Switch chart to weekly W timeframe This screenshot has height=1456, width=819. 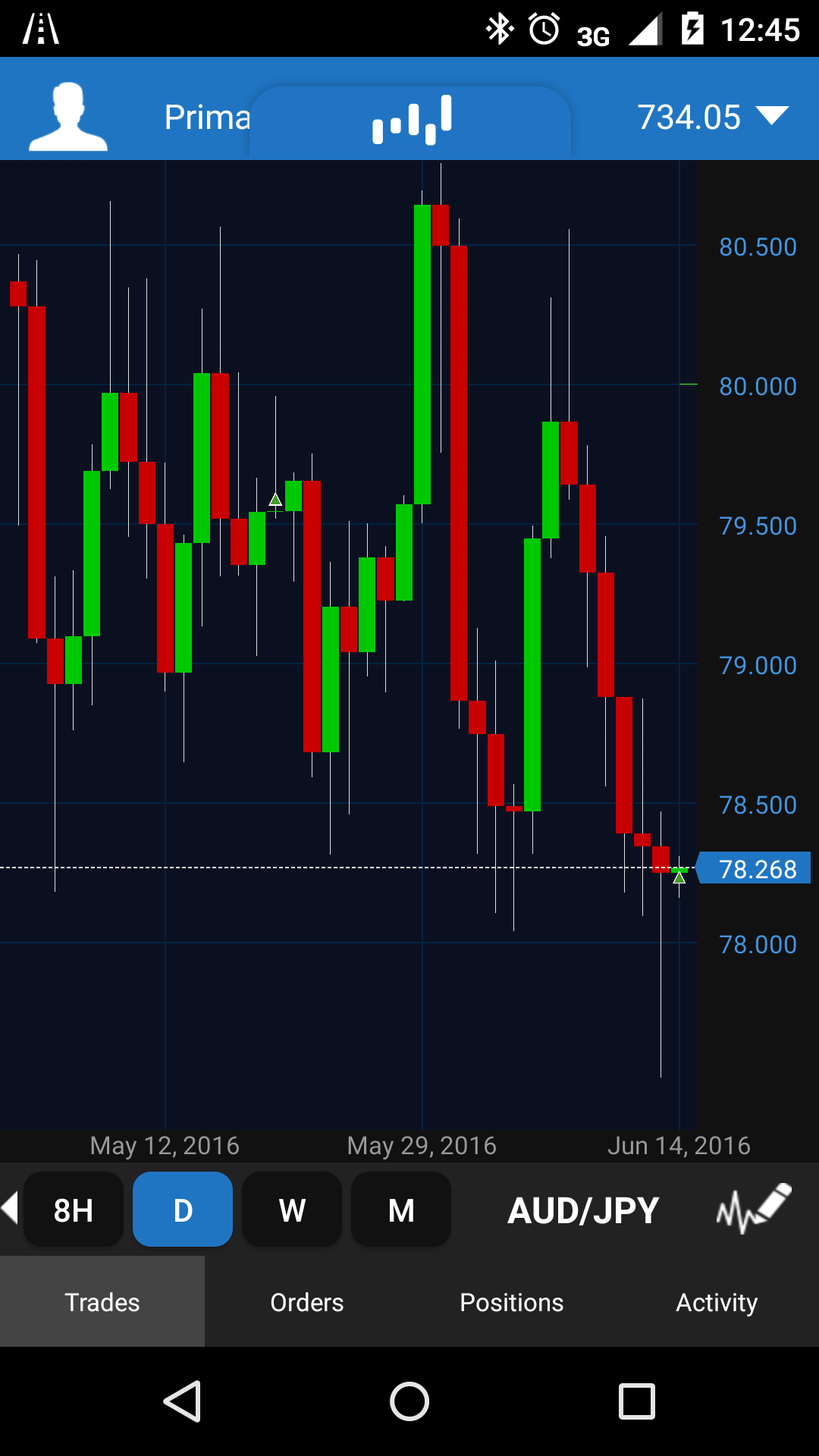(292, 1210)
